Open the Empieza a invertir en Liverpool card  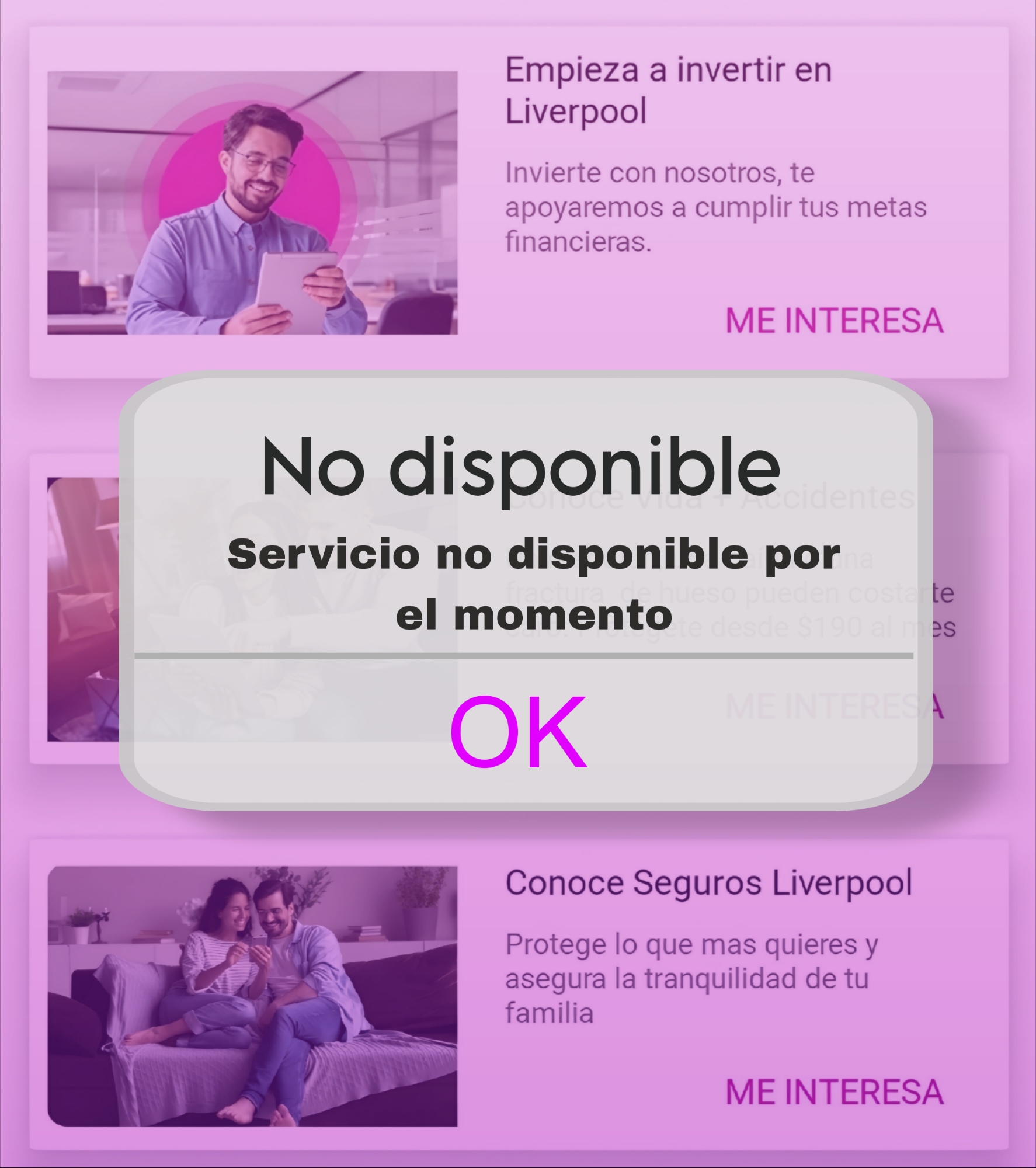point(668,91)
